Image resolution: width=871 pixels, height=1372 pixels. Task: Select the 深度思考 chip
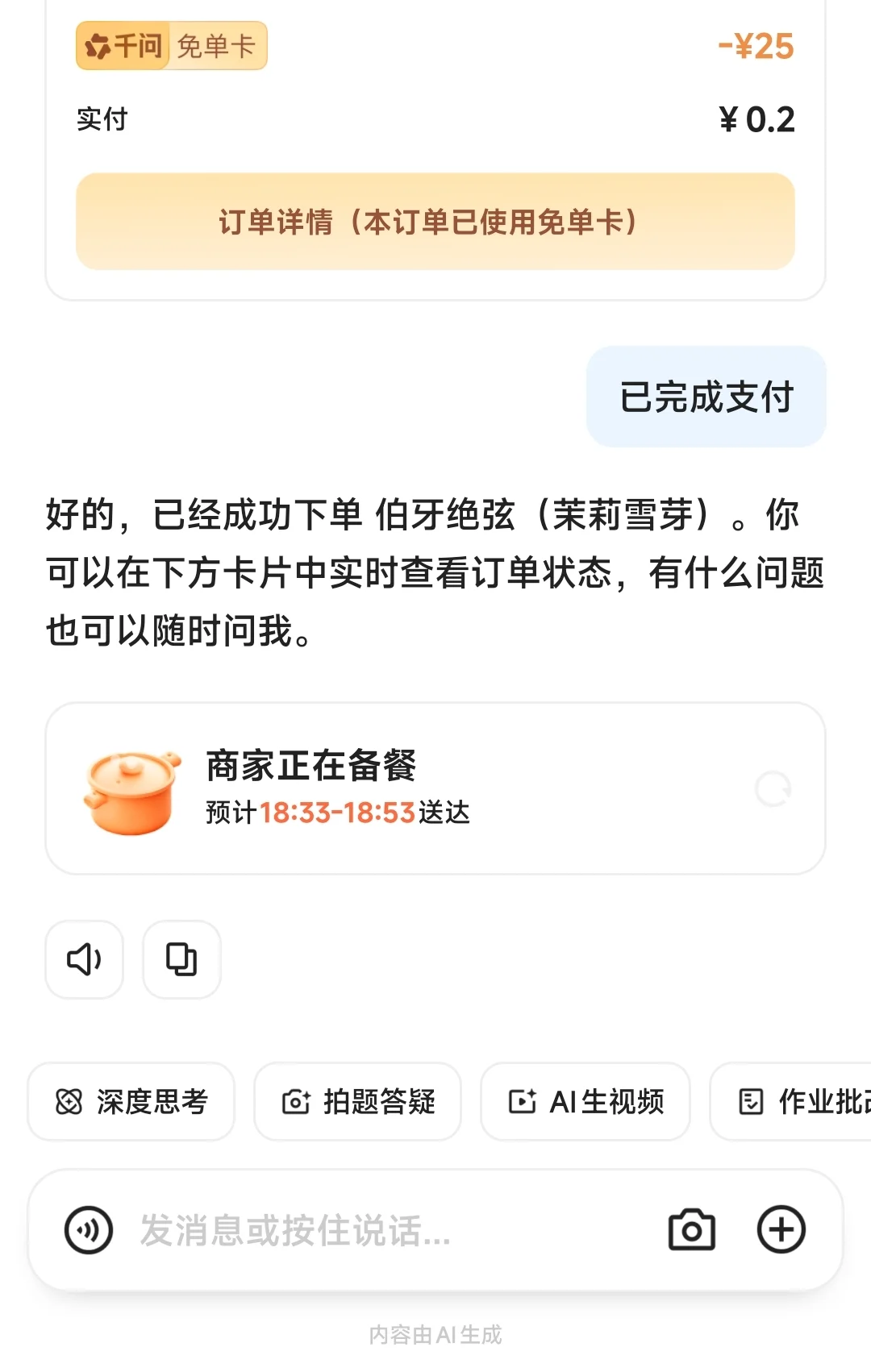coord(131,1101)
